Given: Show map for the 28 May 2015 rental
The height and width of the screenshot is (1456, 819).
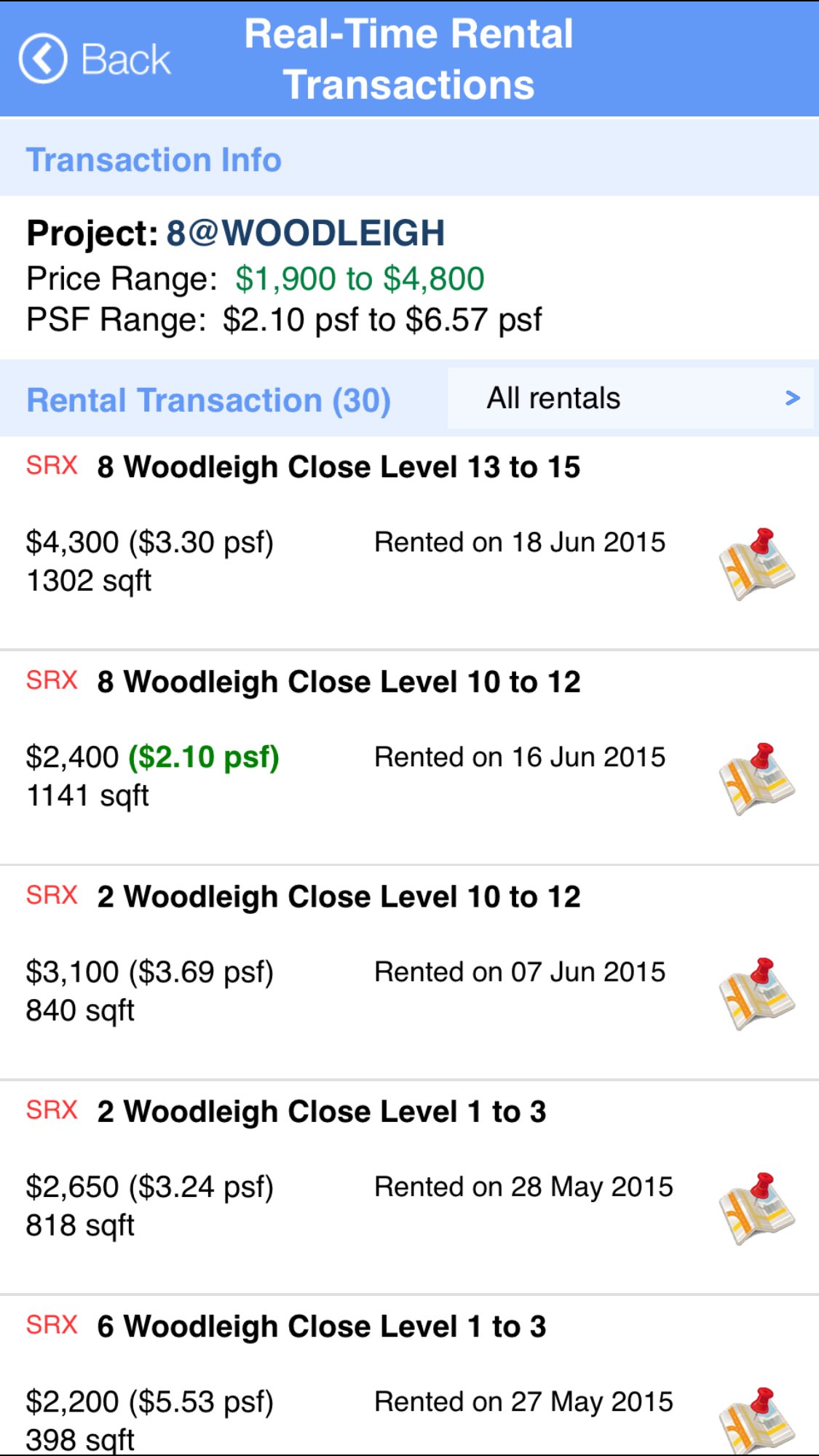Looking at the screenshot, I should [756, 1207].
